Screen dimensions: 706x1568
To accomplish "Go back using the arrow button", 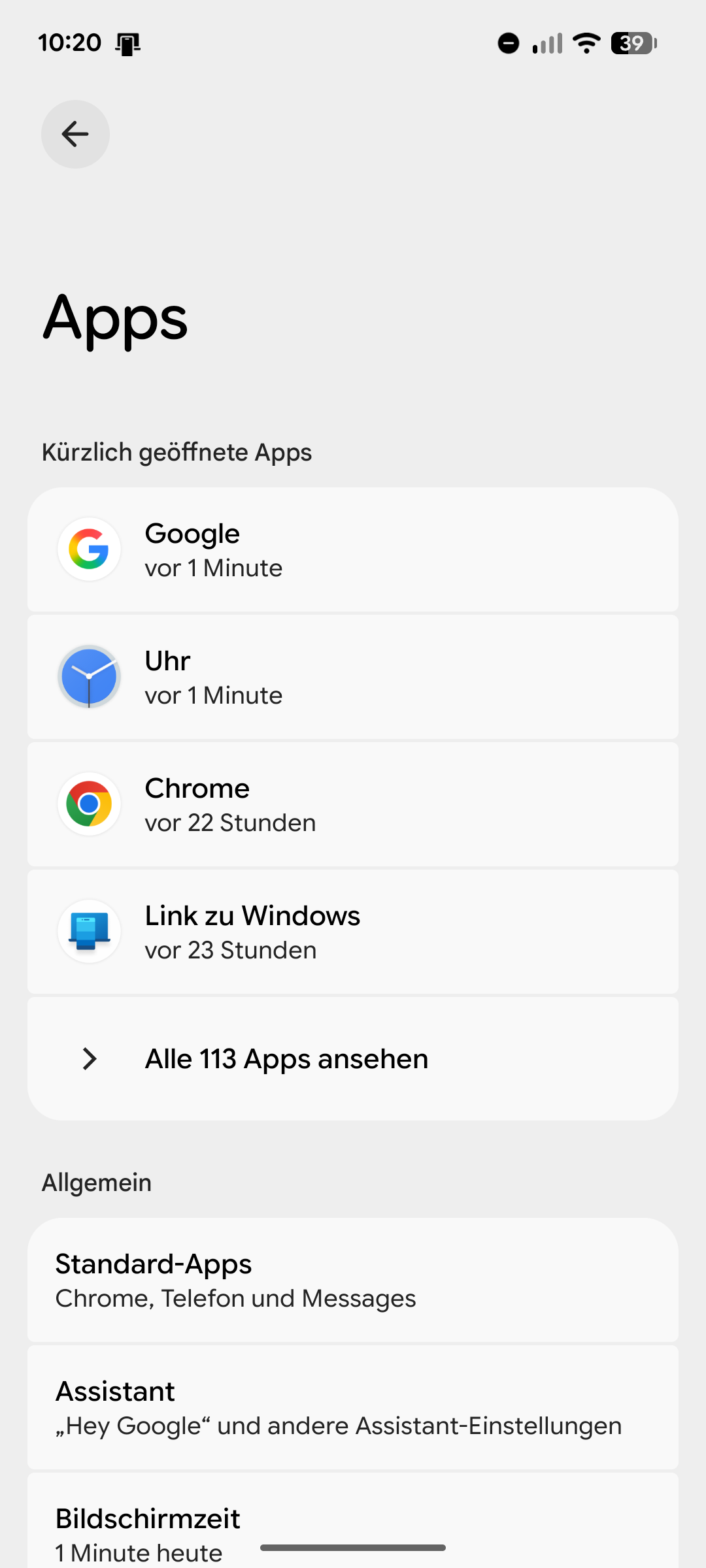I will (x=75, y=134).
